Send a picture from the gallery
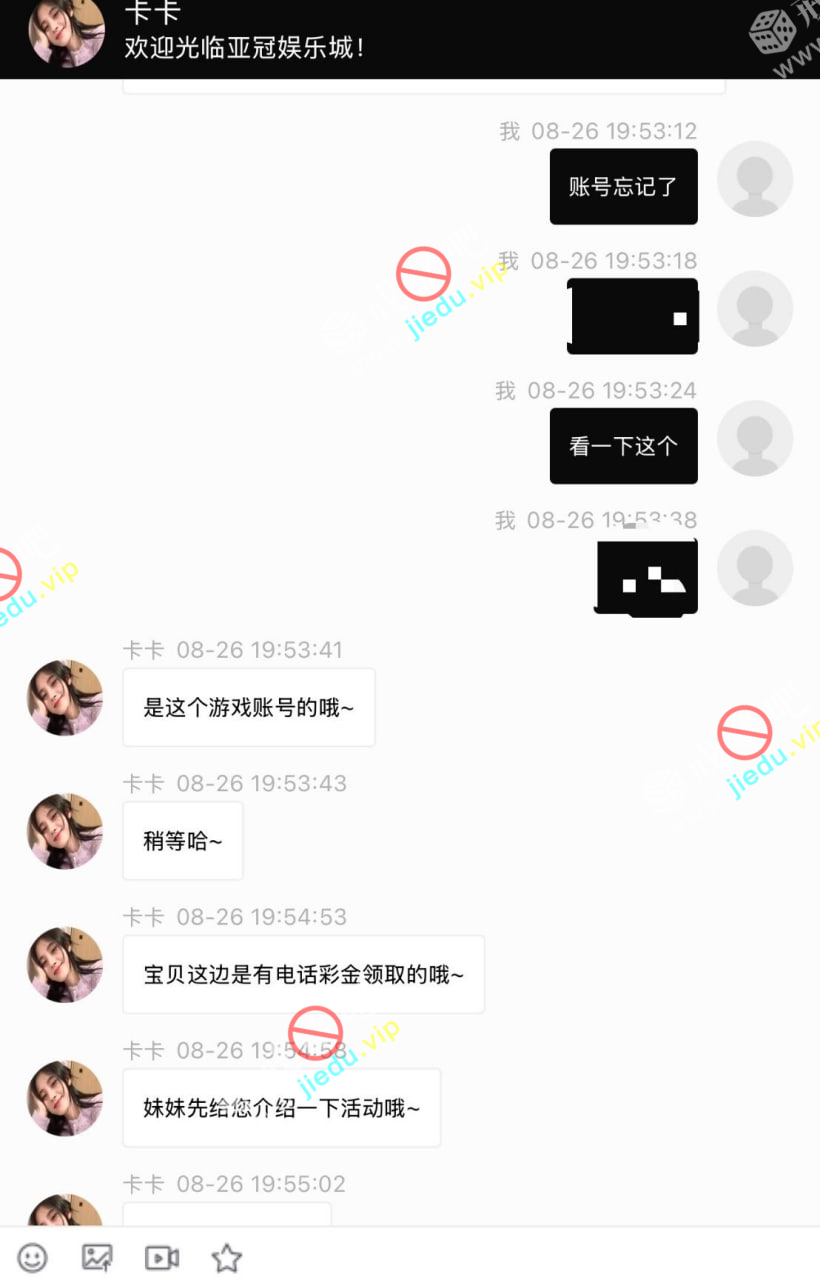 [x=97, y=1257]
